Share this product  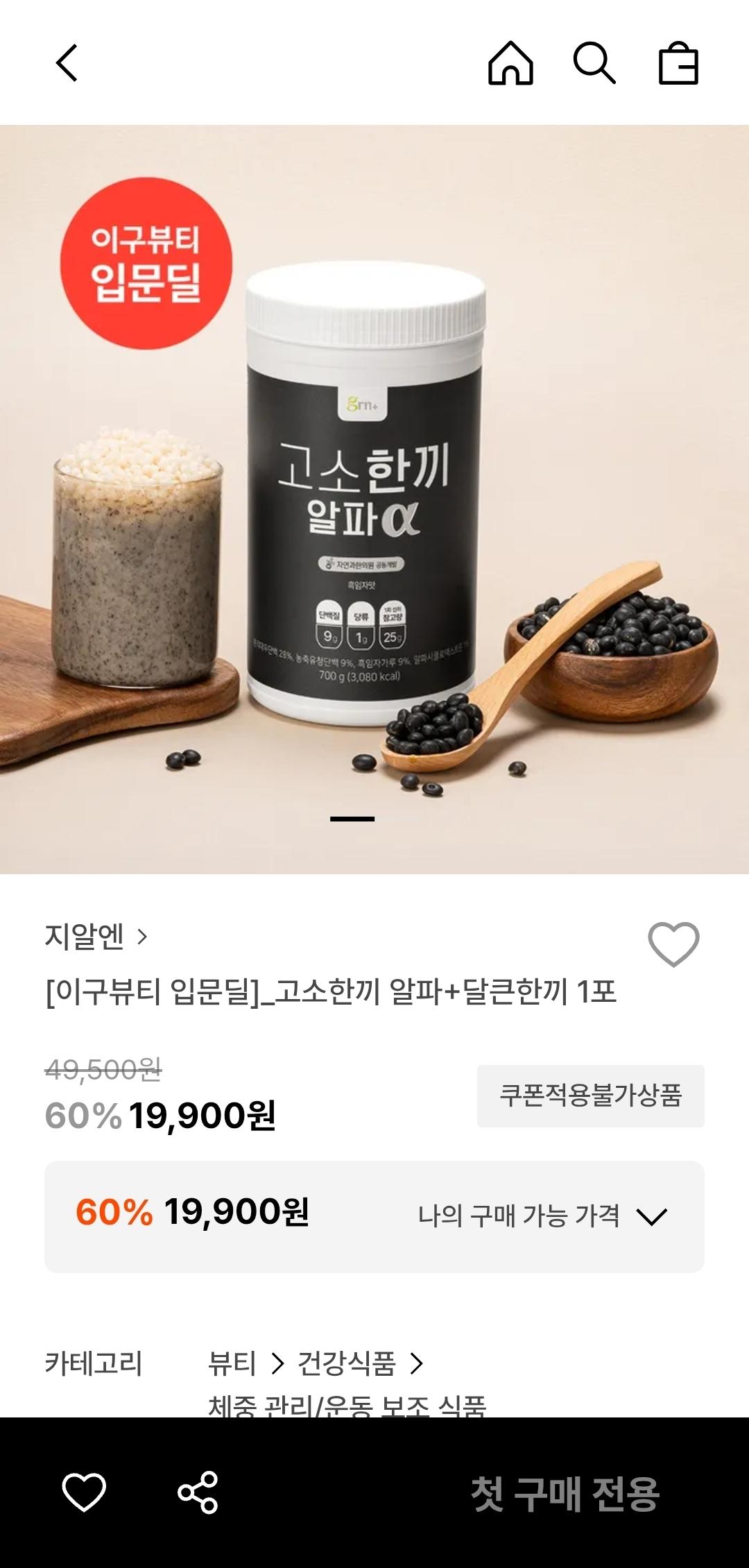point(198,1492)
